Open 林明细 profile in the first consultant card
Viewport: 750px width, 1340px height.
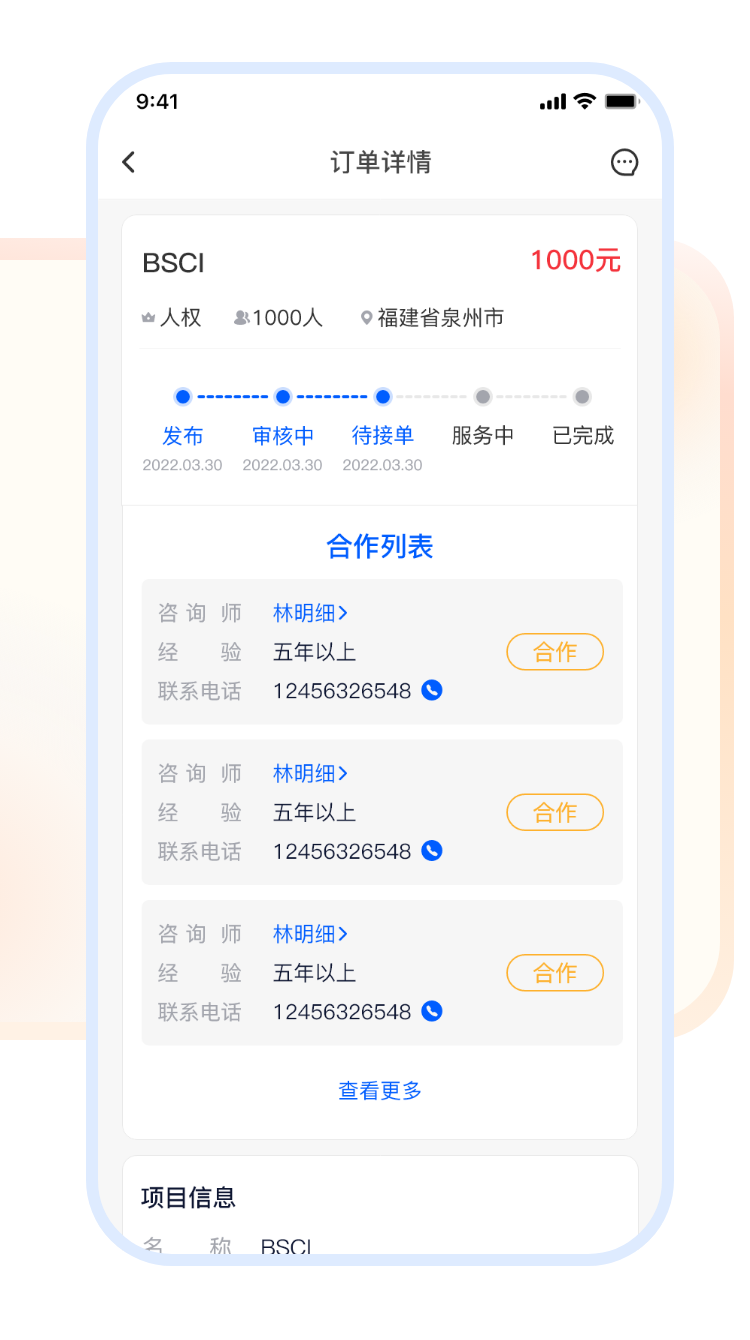[x=310, y=613]
